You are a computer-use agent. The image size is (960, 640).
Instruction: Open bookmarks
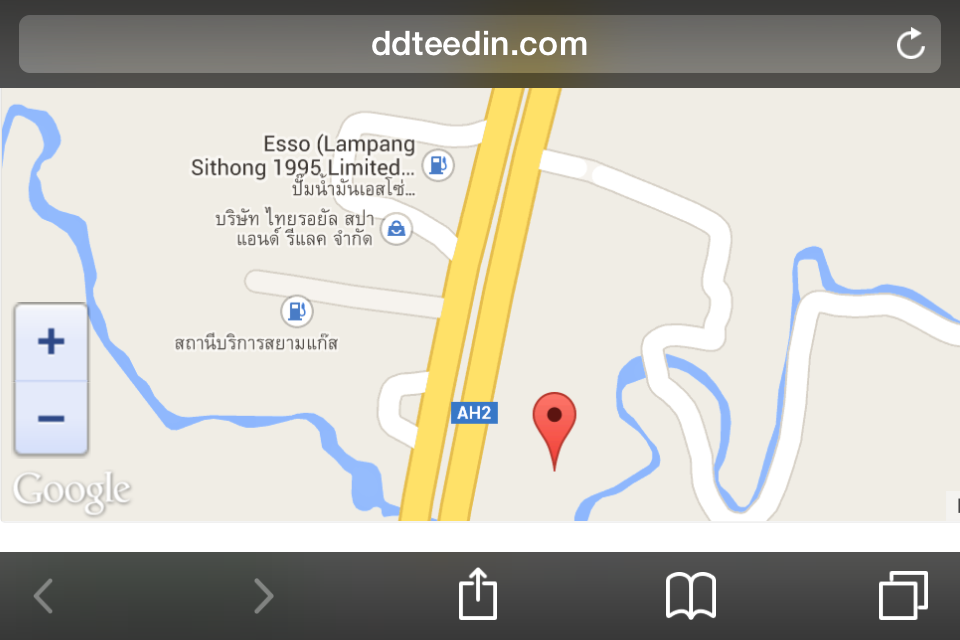(x=691, y=596)
